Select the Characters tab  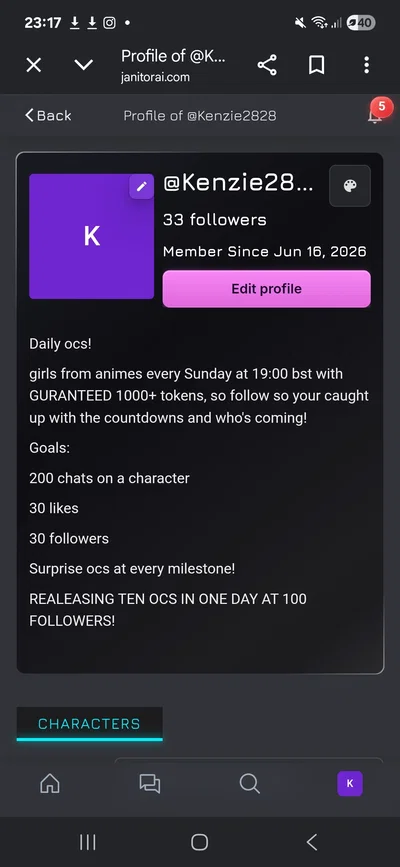89,724
